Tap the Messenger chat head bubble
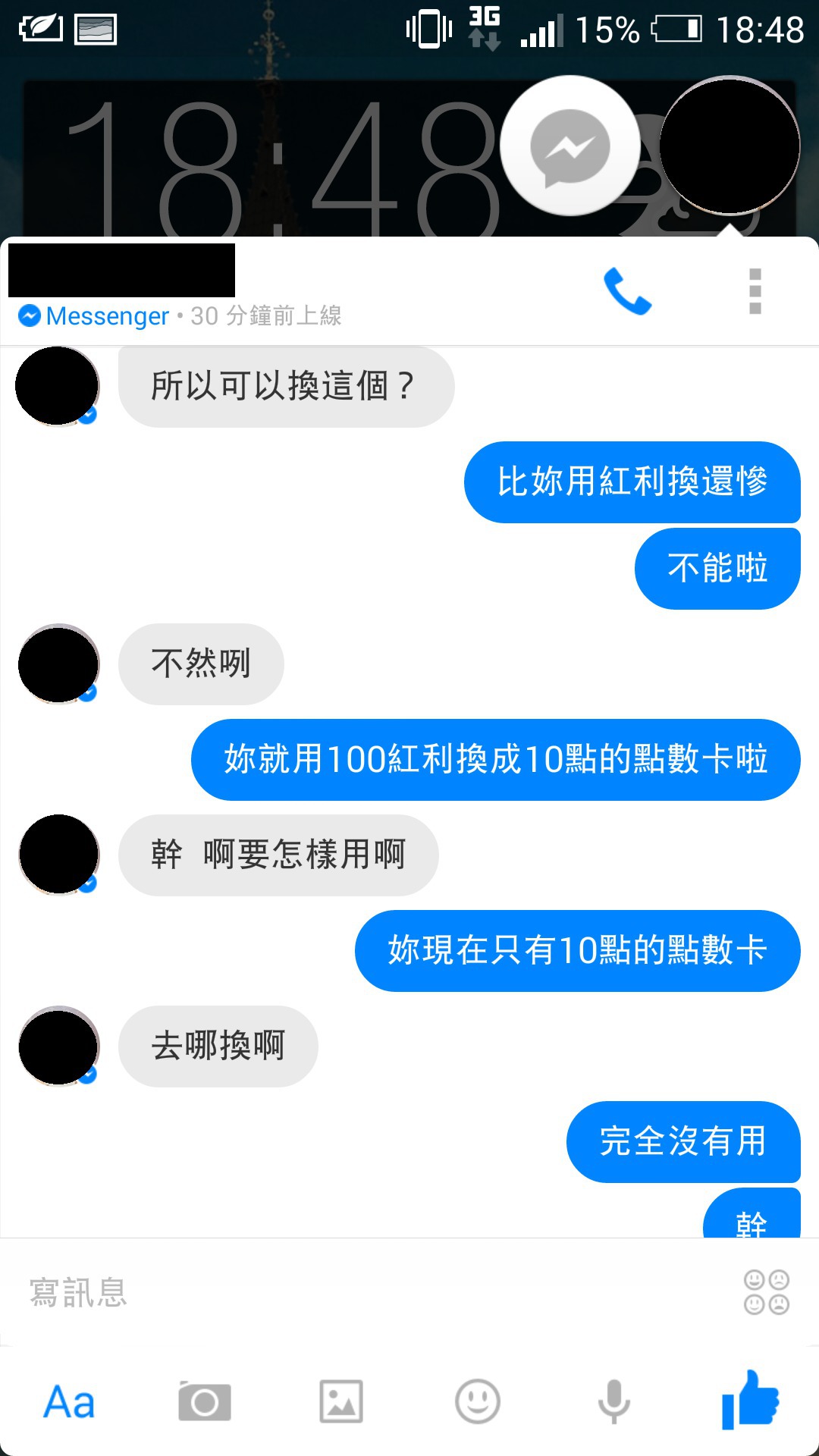Image resolution: width=819 pixels, height=1456 pixels. [x=570, y=146]
